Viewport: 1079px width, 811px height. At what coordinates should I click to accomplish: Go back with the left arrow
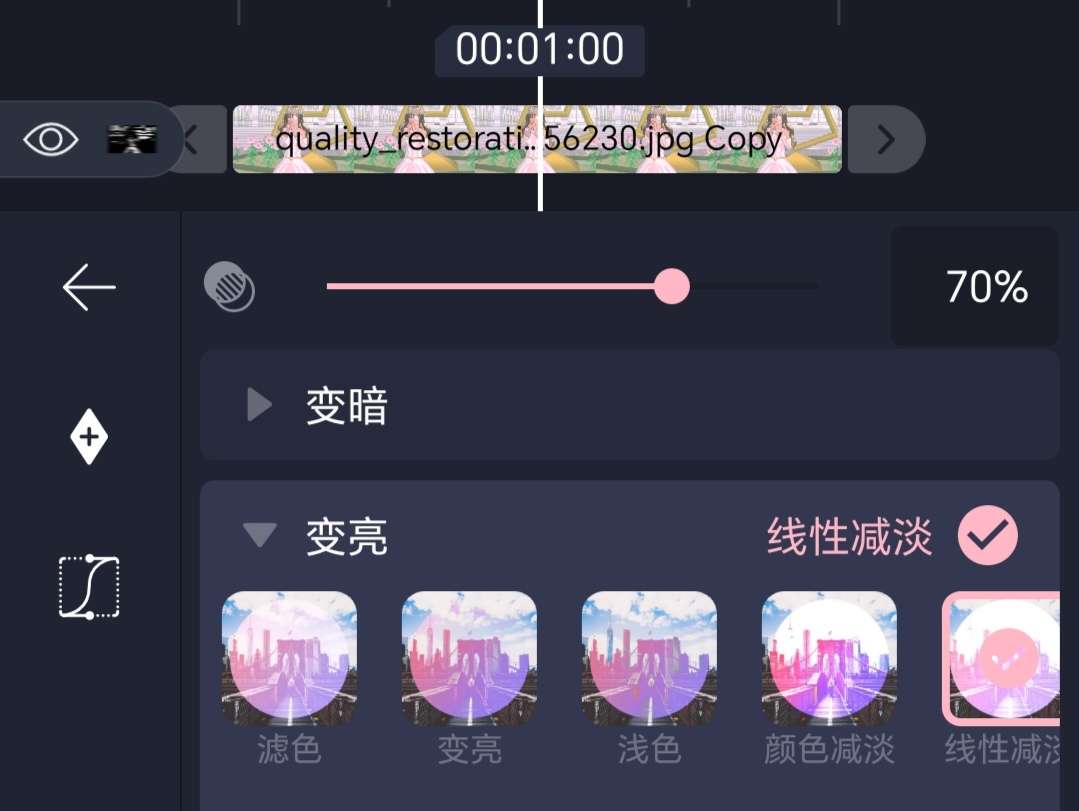pyautogui.click(x=89, y=288)
